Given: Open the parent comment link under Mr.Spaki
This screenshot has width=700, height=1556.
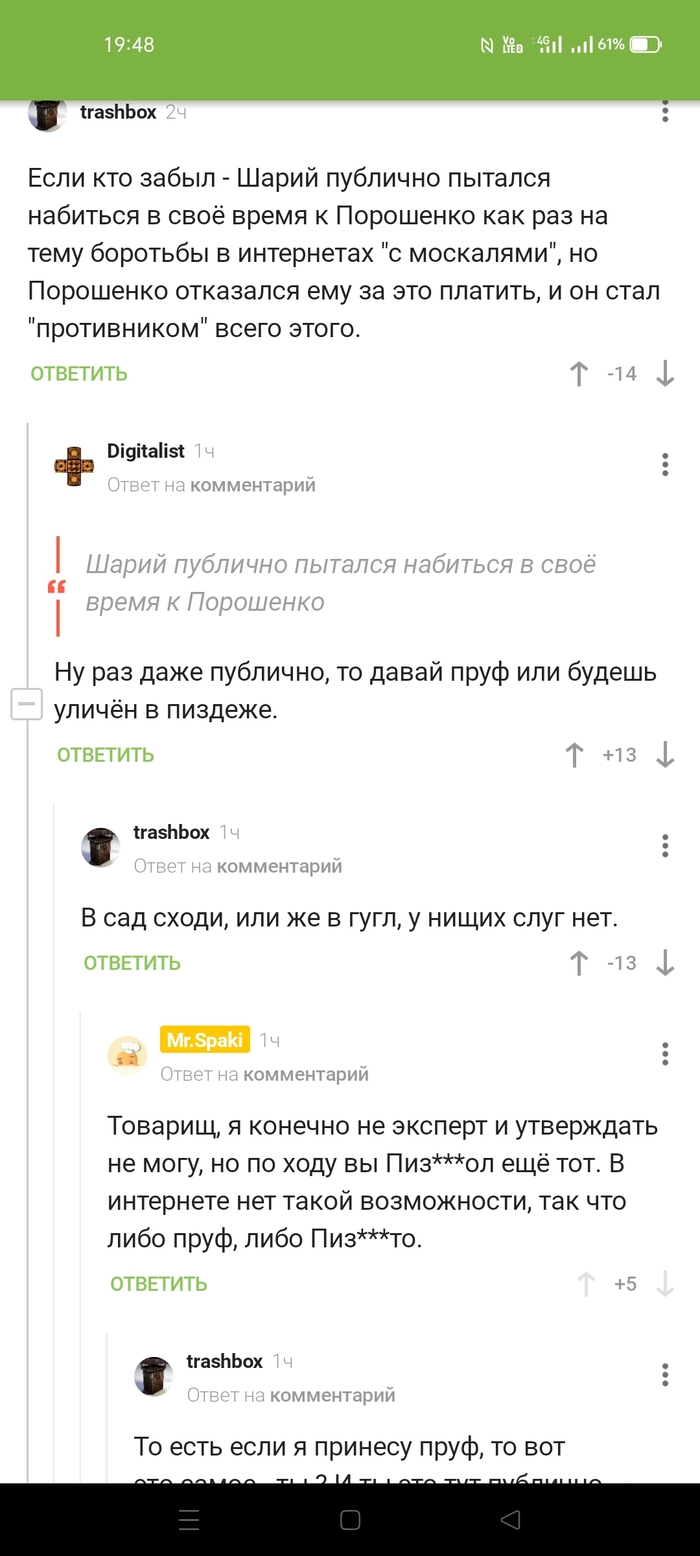Looking at the screenshot, I should click(x=306, y=1074).
